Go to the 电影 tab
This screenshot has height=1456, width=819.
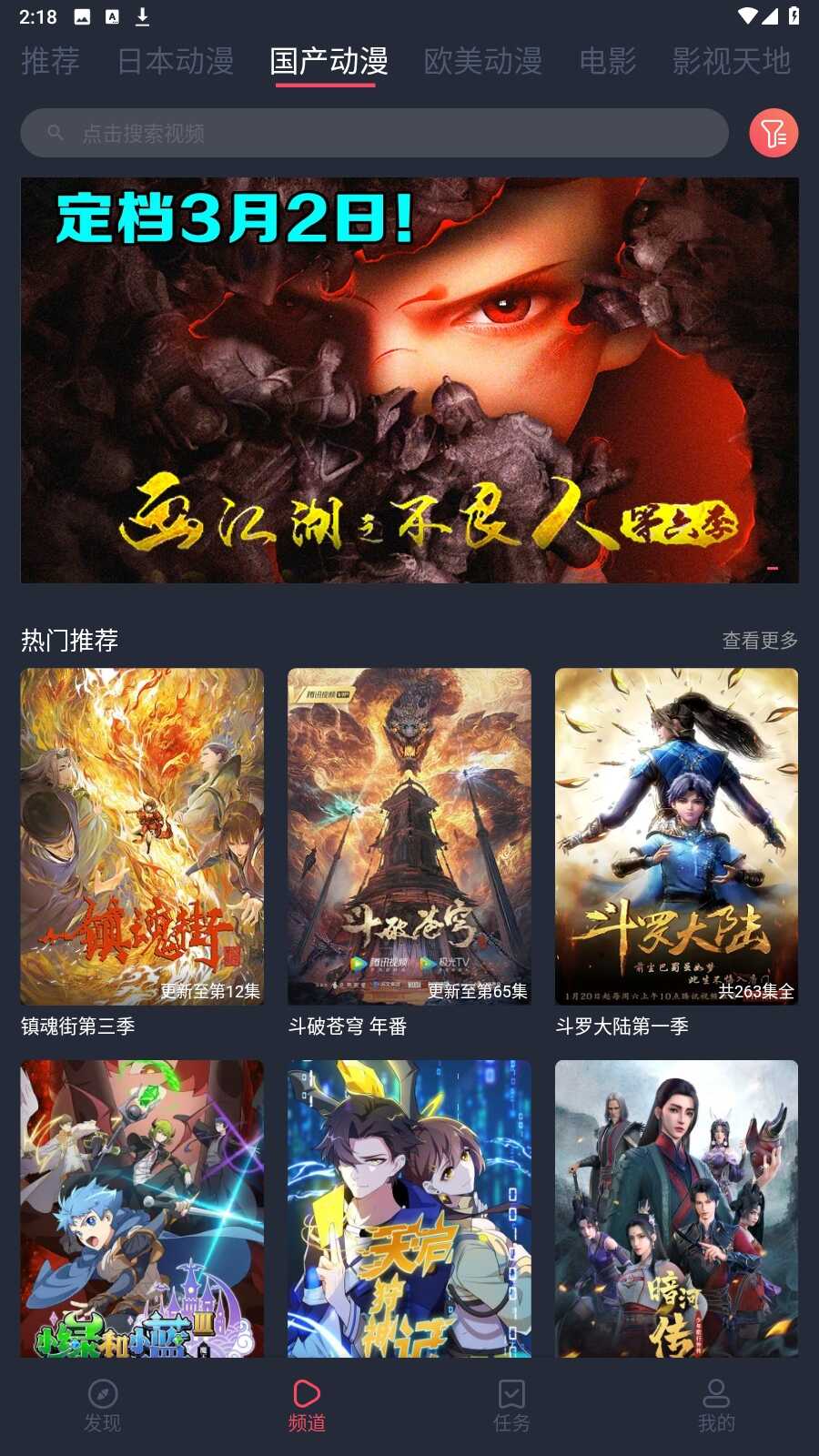coord(608,62)
